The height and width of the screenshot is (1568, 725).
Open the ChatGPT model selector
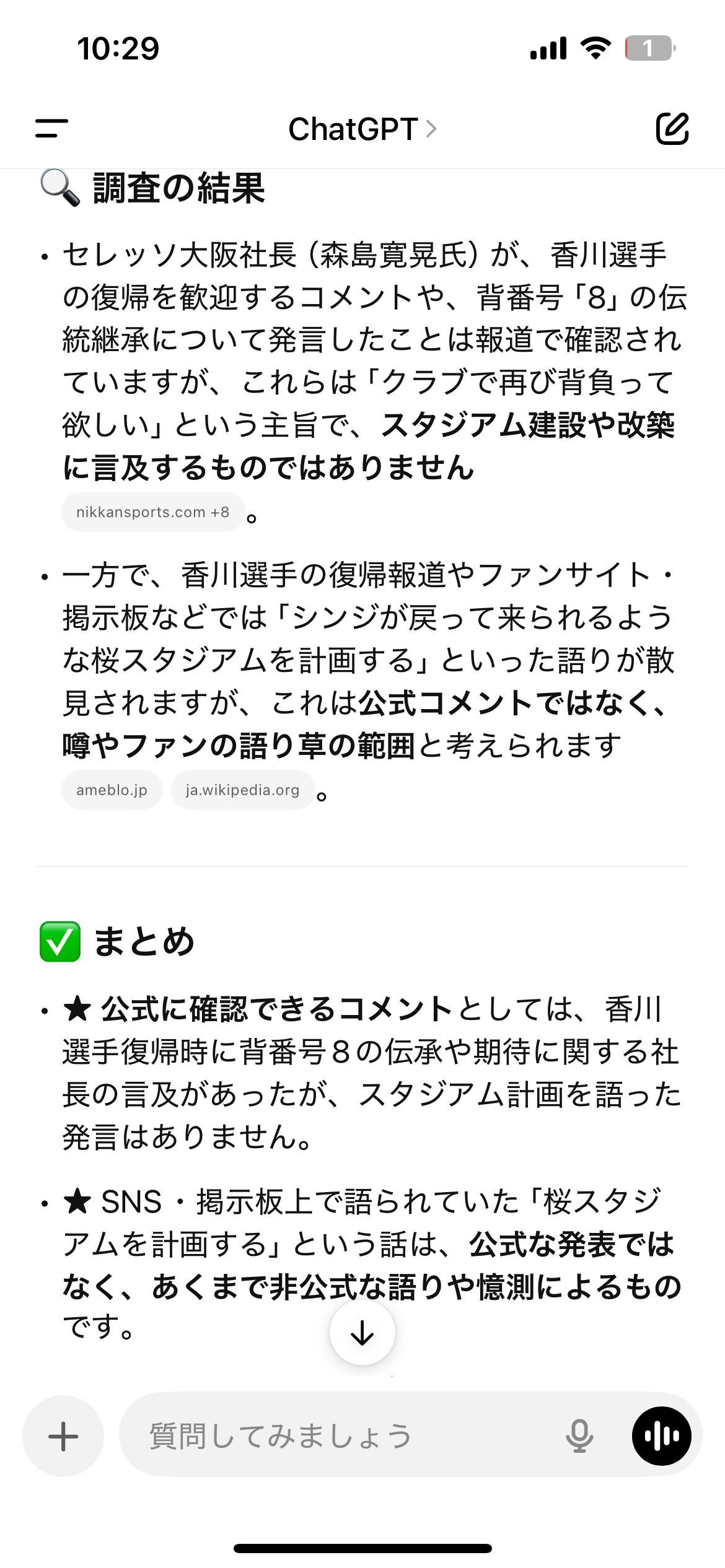pyautogui.click(x=362, y=129)
